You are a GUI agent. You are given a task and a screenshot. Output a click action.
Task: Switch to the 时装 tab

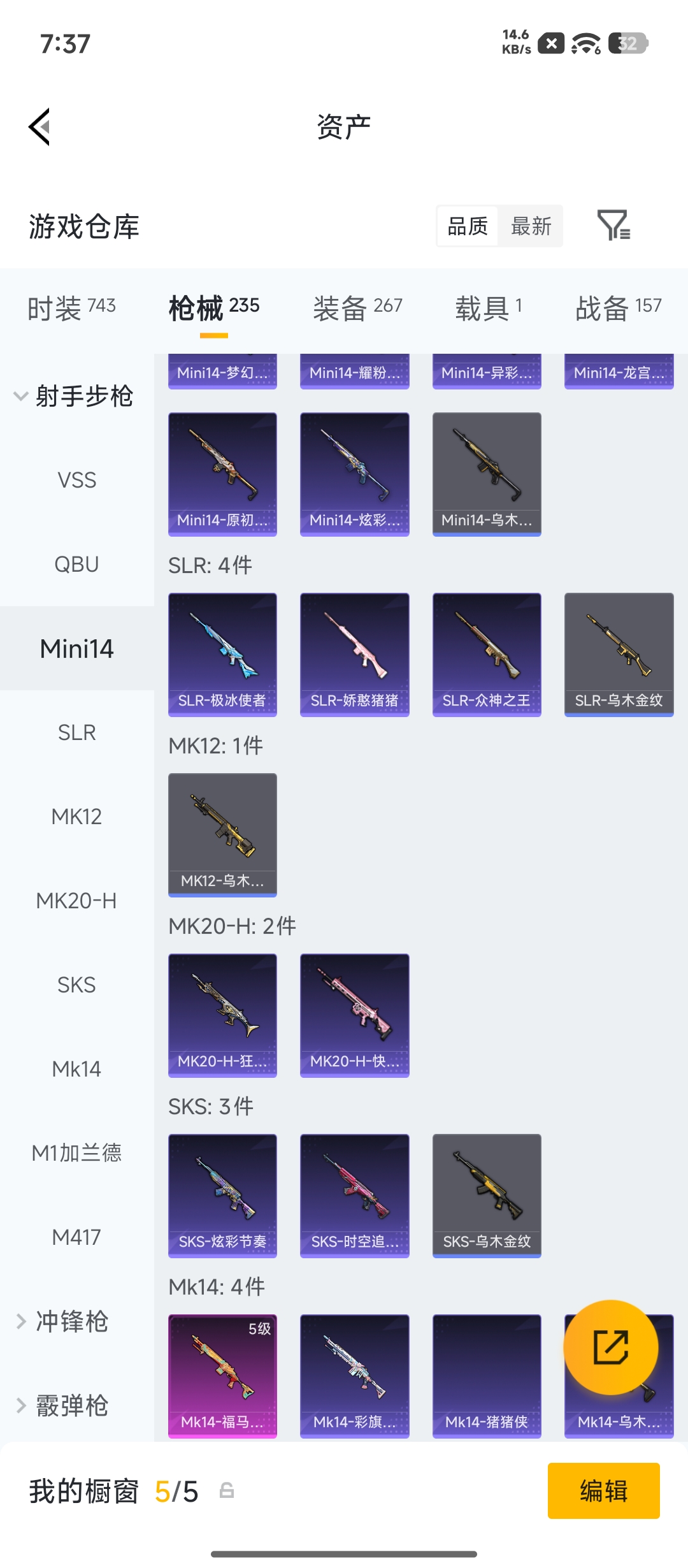(71, 309)
